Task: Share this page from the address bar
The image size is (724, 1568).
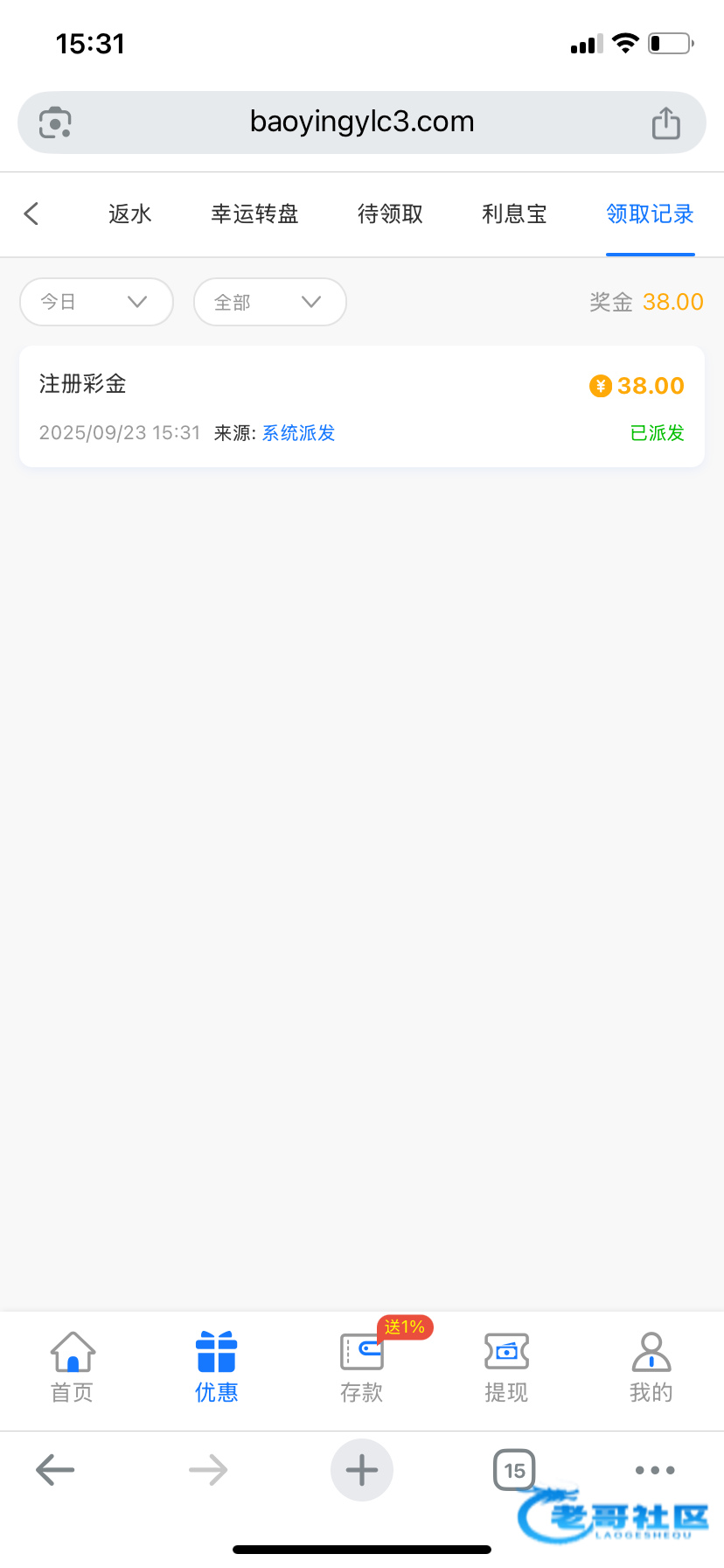Action: coord(665,122)
